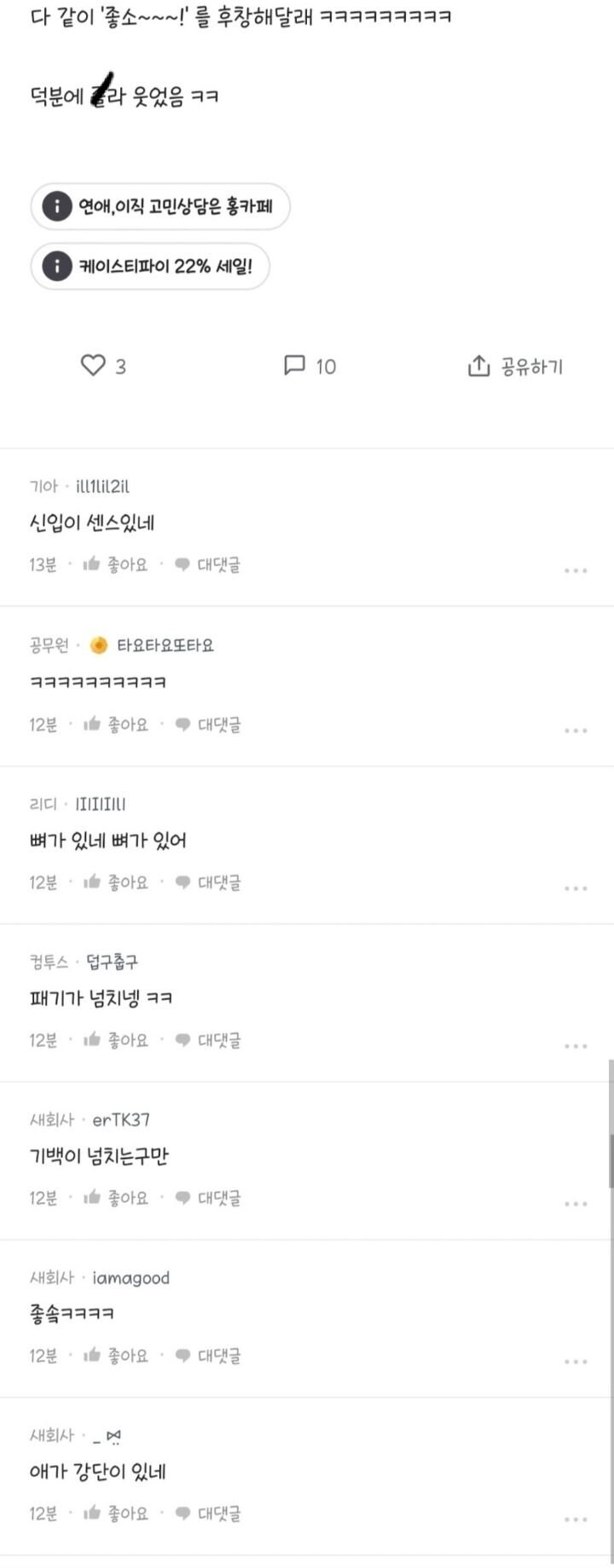Click the reply icon on erTK37's comment
614x1568 pixels.
pos(181,1198)
